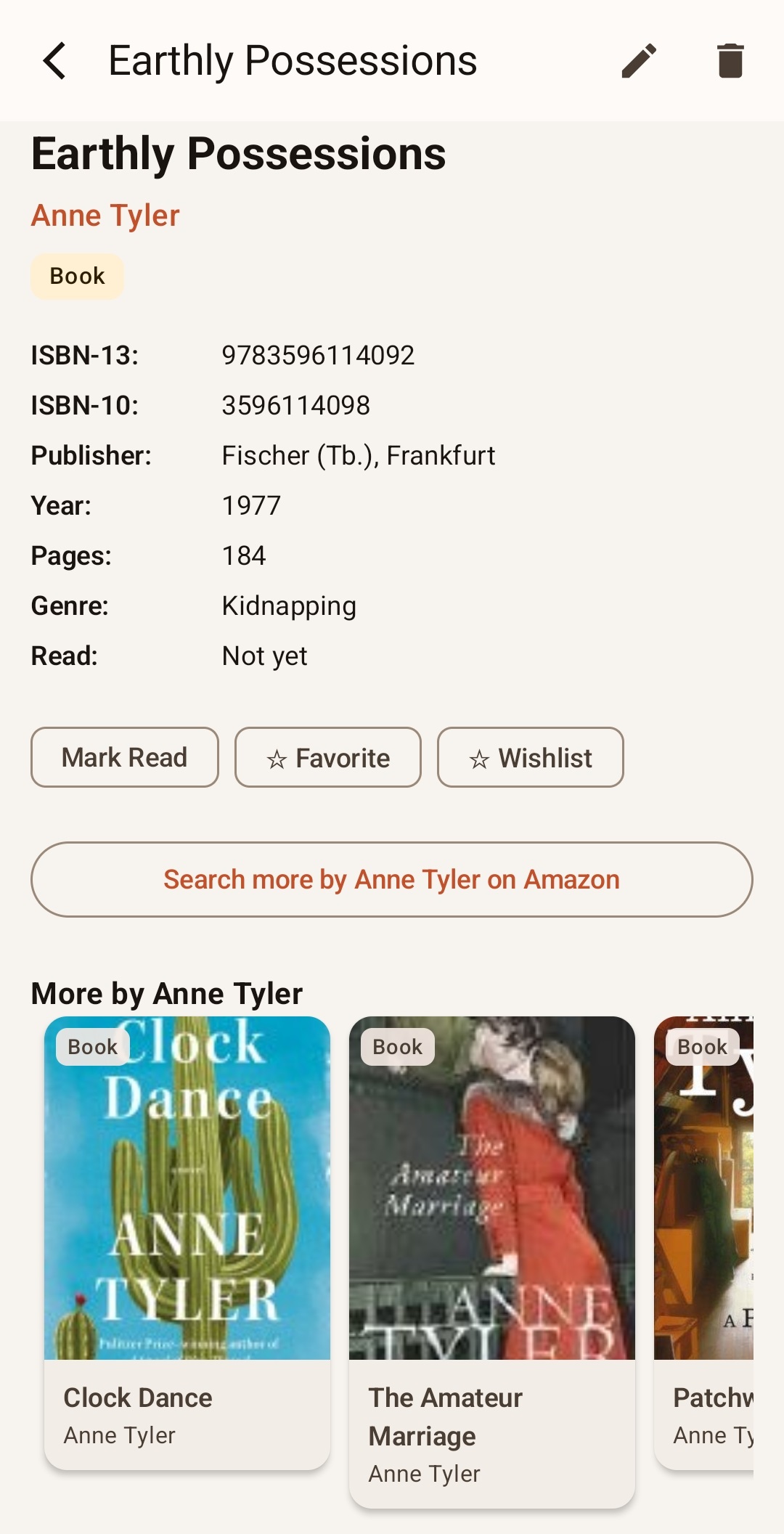
Task: Tap the title Earthly Possessions heading
Action: point(238,154)
